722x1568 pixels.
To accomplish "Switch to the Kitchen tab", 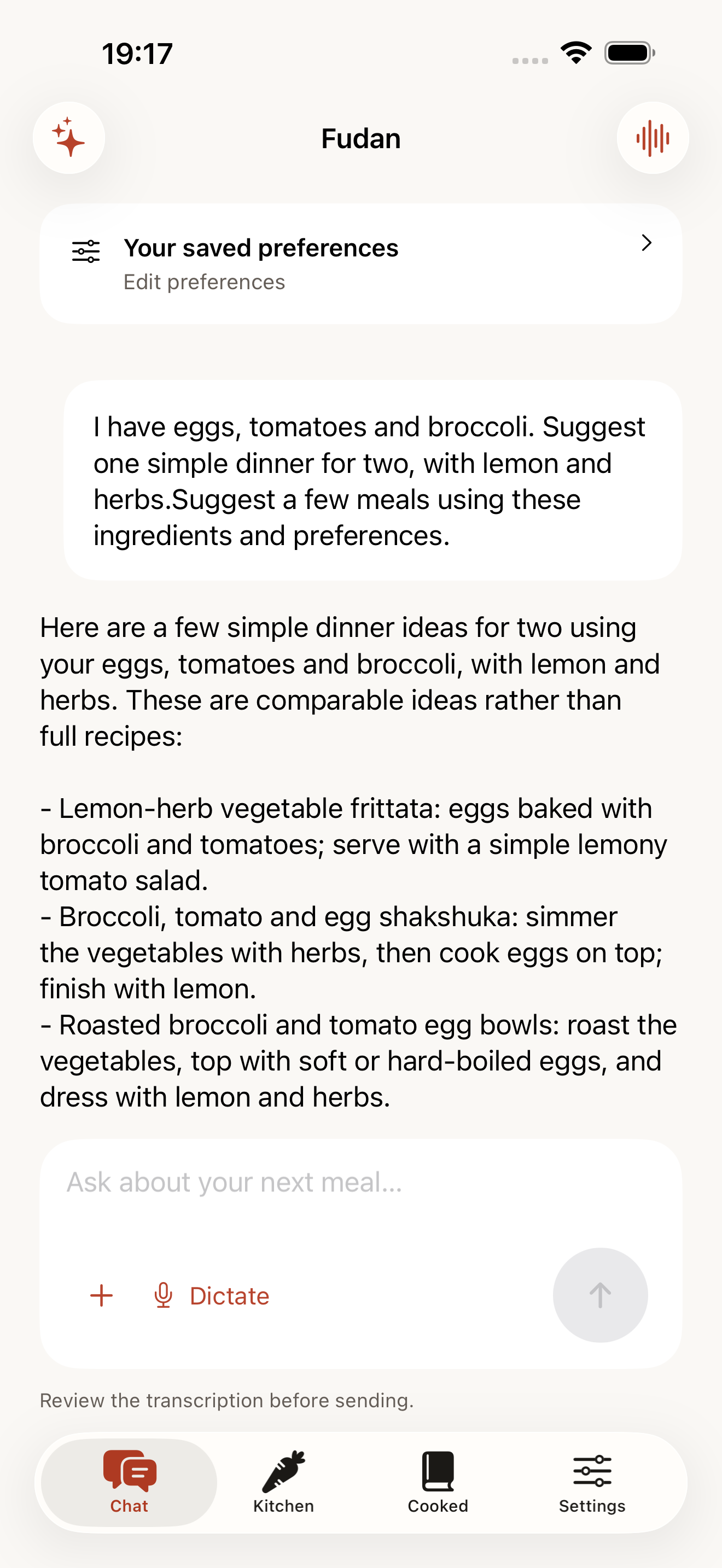I will [x=284, y=1482].
